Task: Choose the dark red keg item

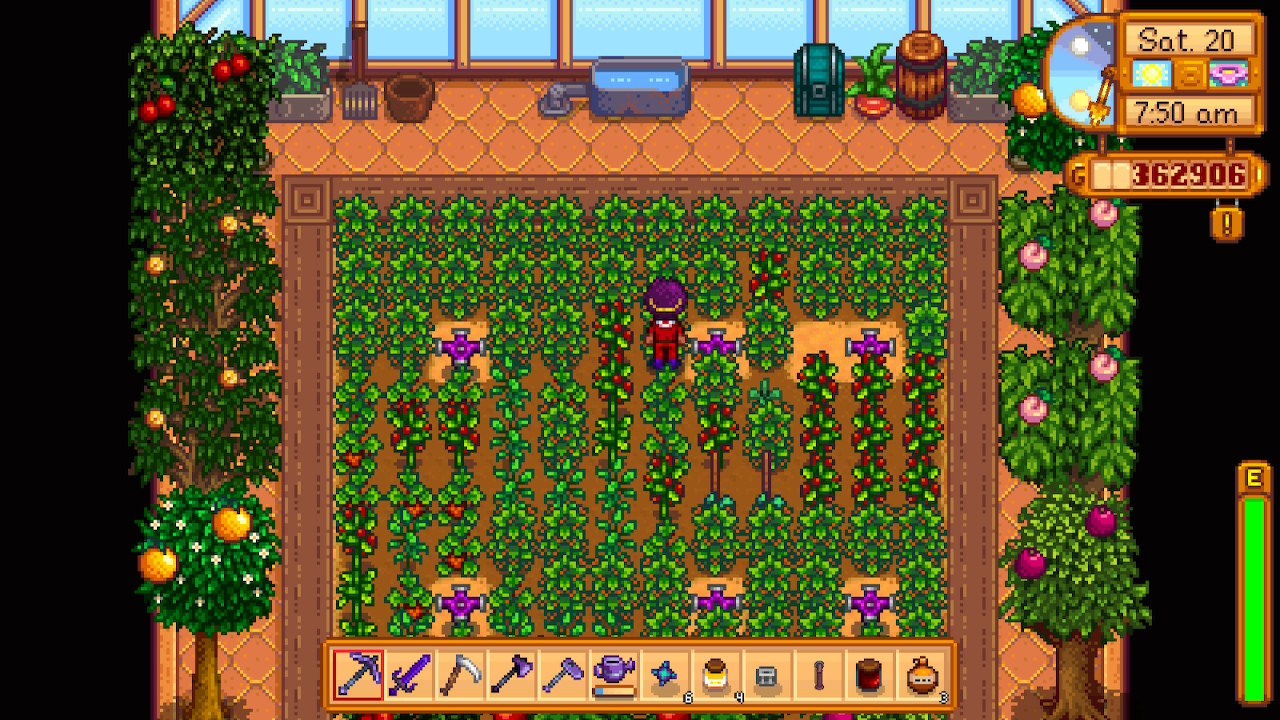Action: click(871, 674)
